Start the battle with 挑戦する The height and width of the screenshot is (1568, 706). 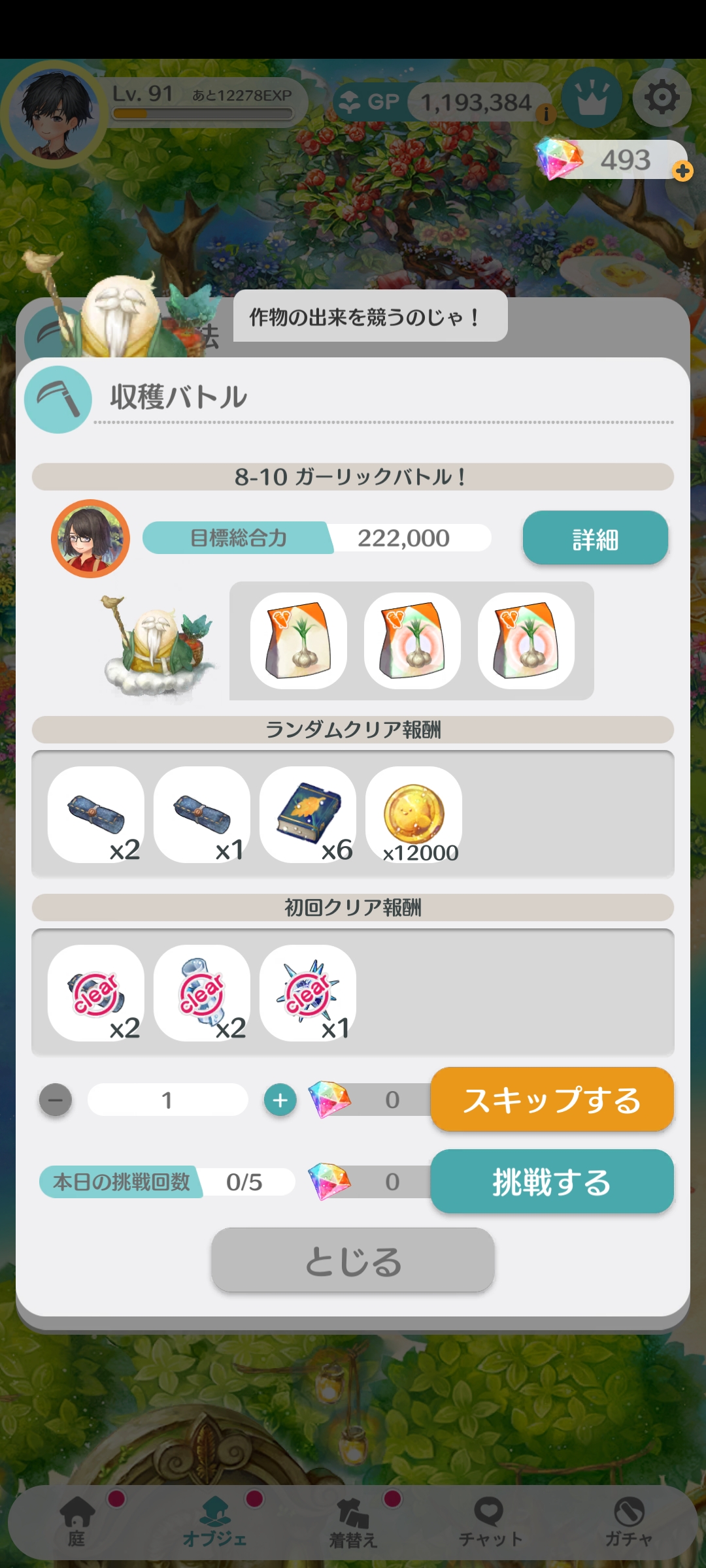pos(552,1182)
